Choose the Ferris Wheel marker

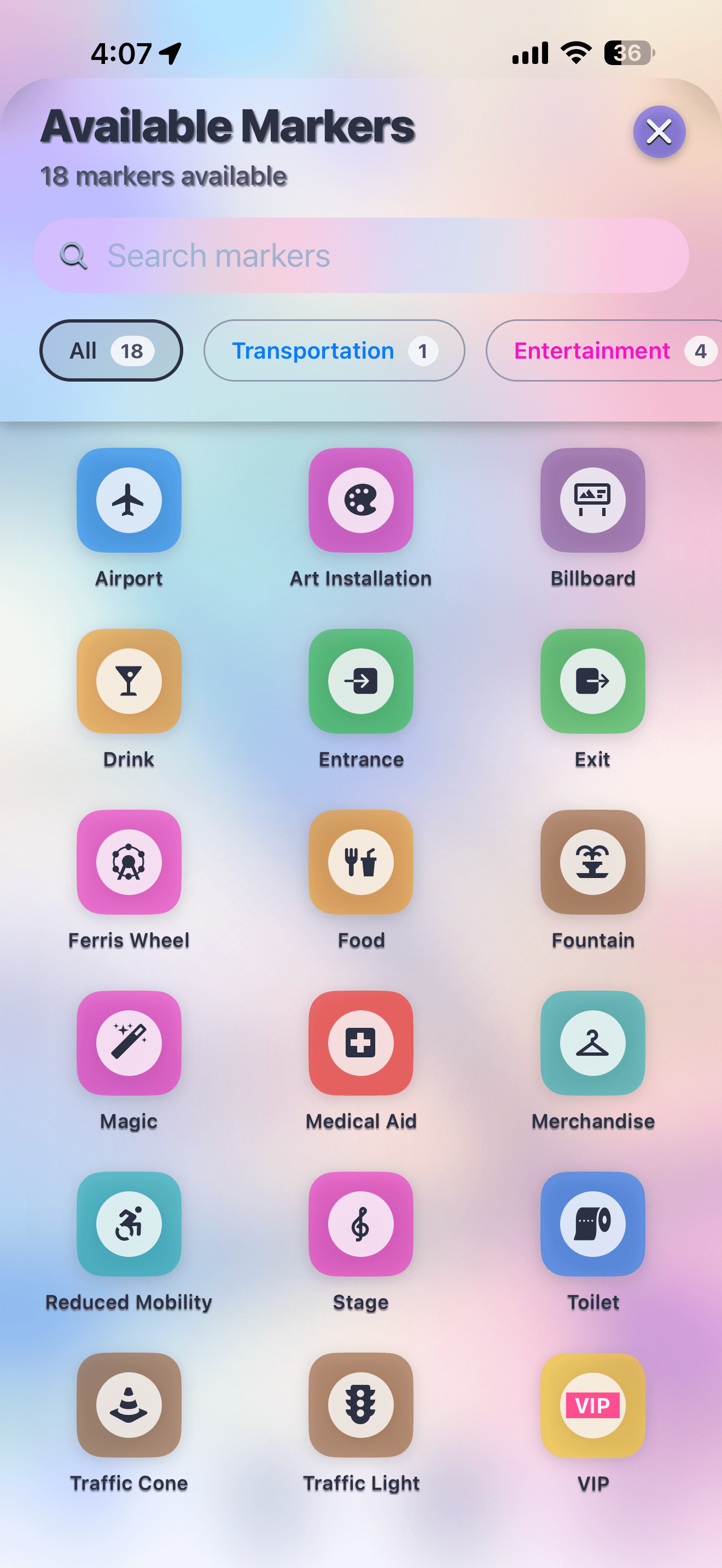tap(129, 861)
